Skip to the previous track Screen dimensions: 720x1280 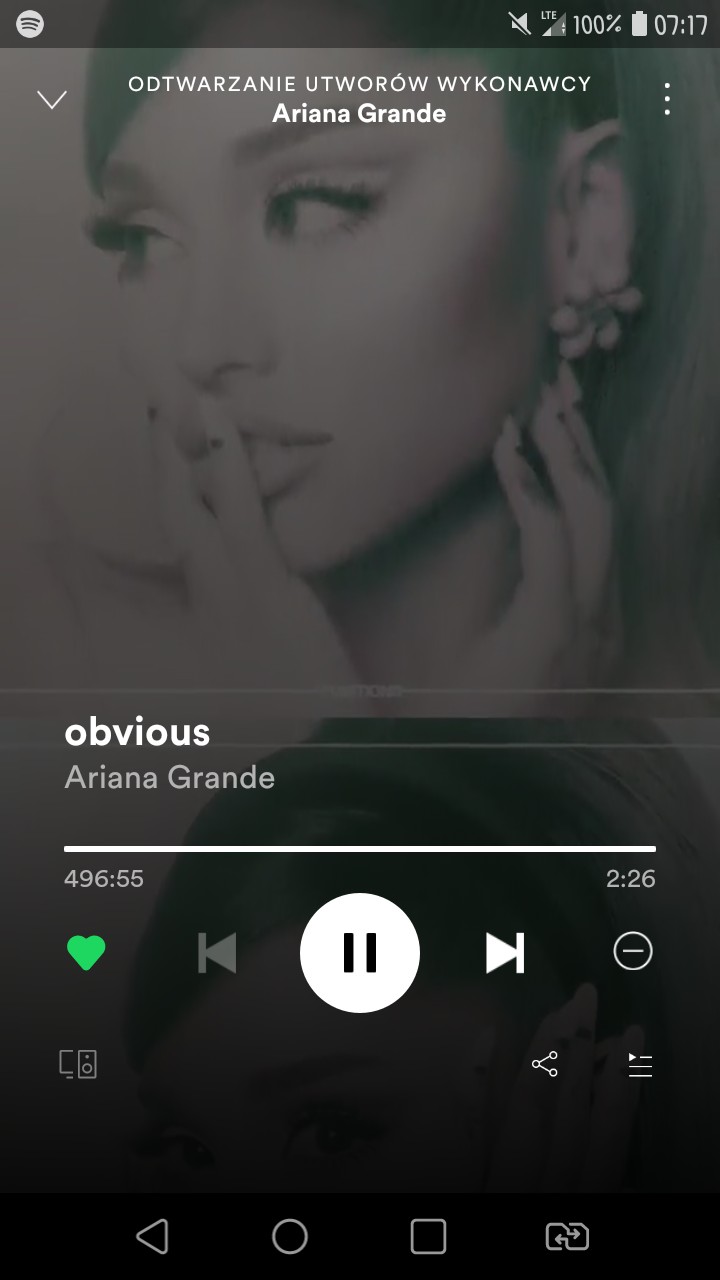point(217,952)
